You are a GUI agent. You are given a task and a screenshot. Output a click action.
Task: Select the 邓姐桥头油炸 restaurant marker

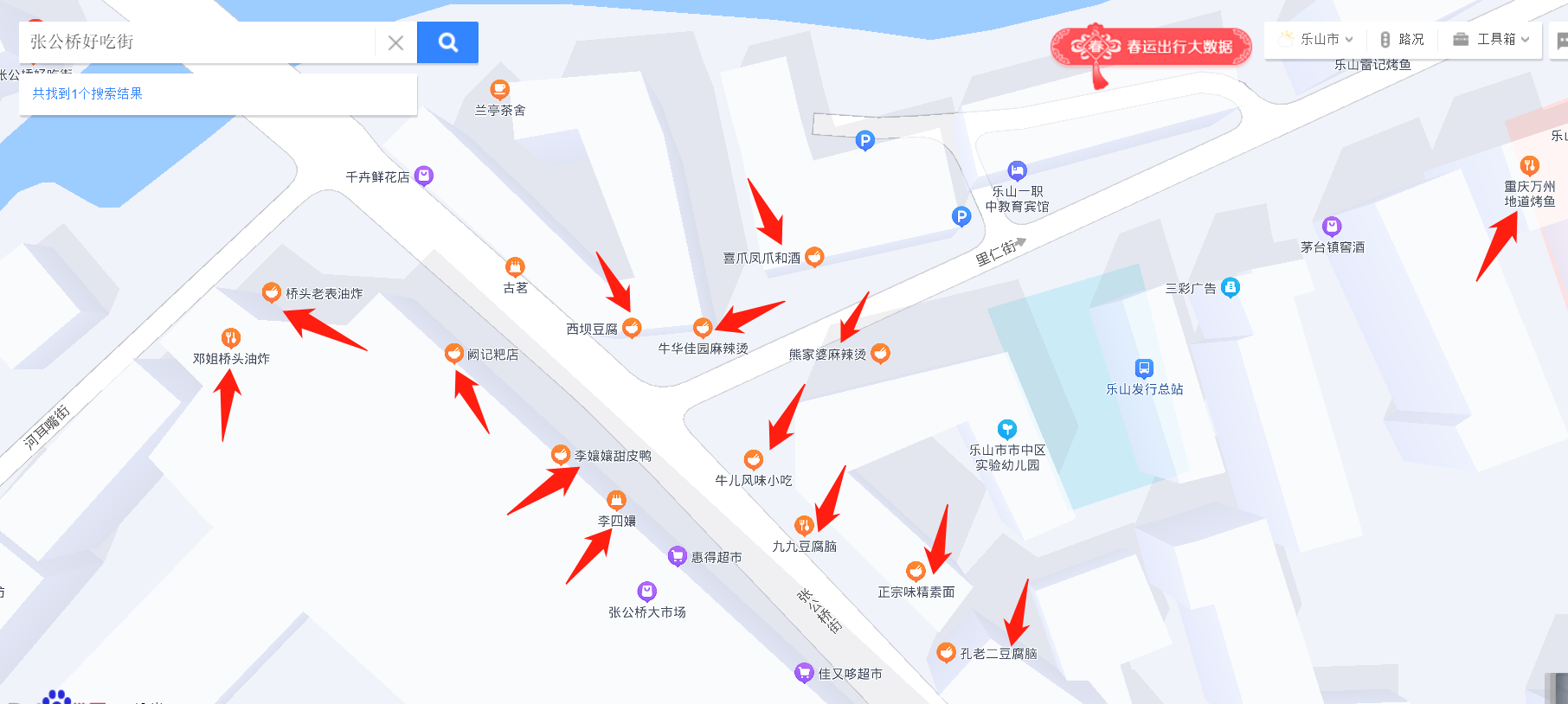tap(230, 337)
